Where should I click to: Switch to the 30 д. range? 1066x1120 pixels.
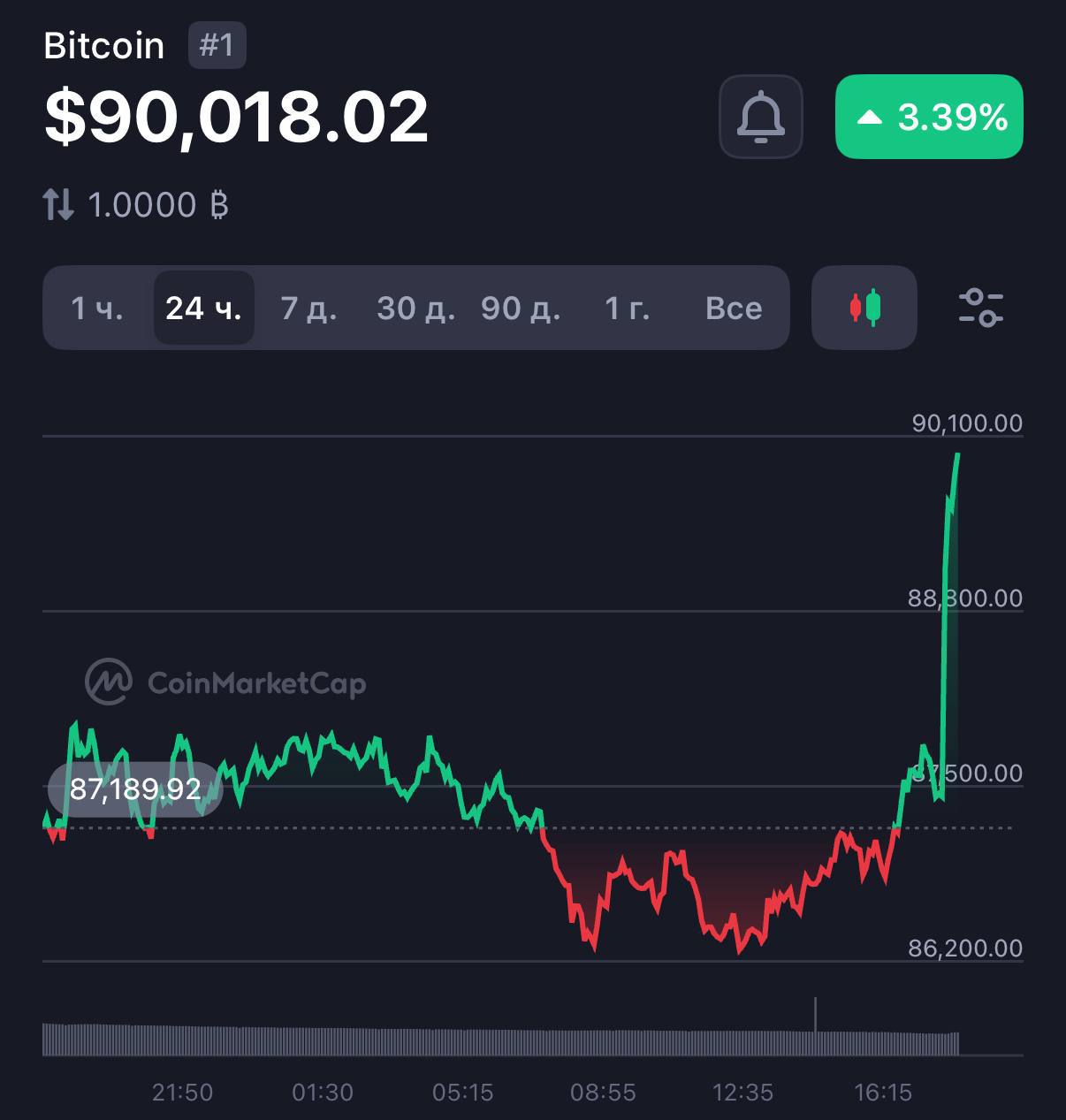coord(415,309)
